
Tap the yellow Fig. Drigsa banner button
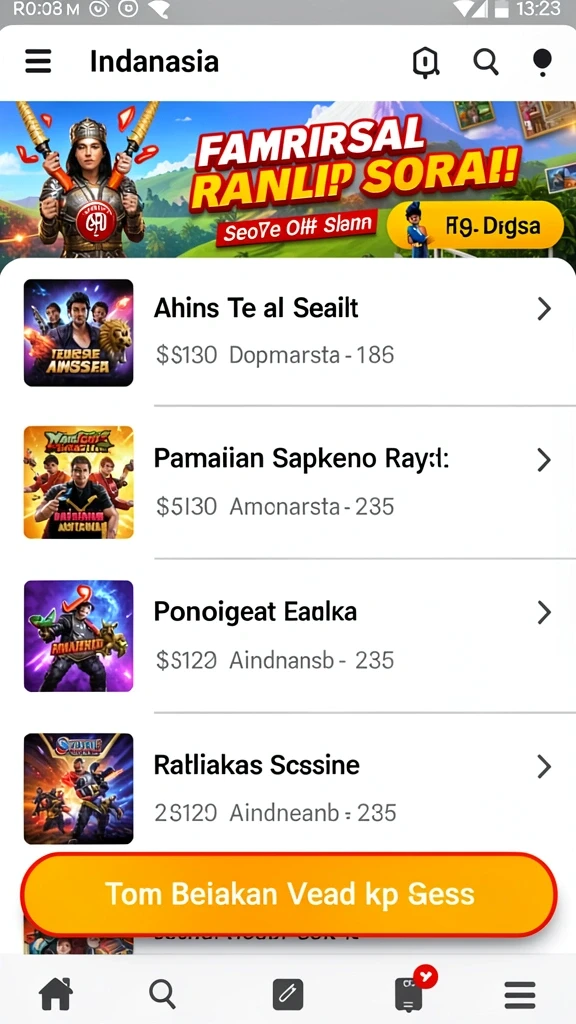click(475, 226)
